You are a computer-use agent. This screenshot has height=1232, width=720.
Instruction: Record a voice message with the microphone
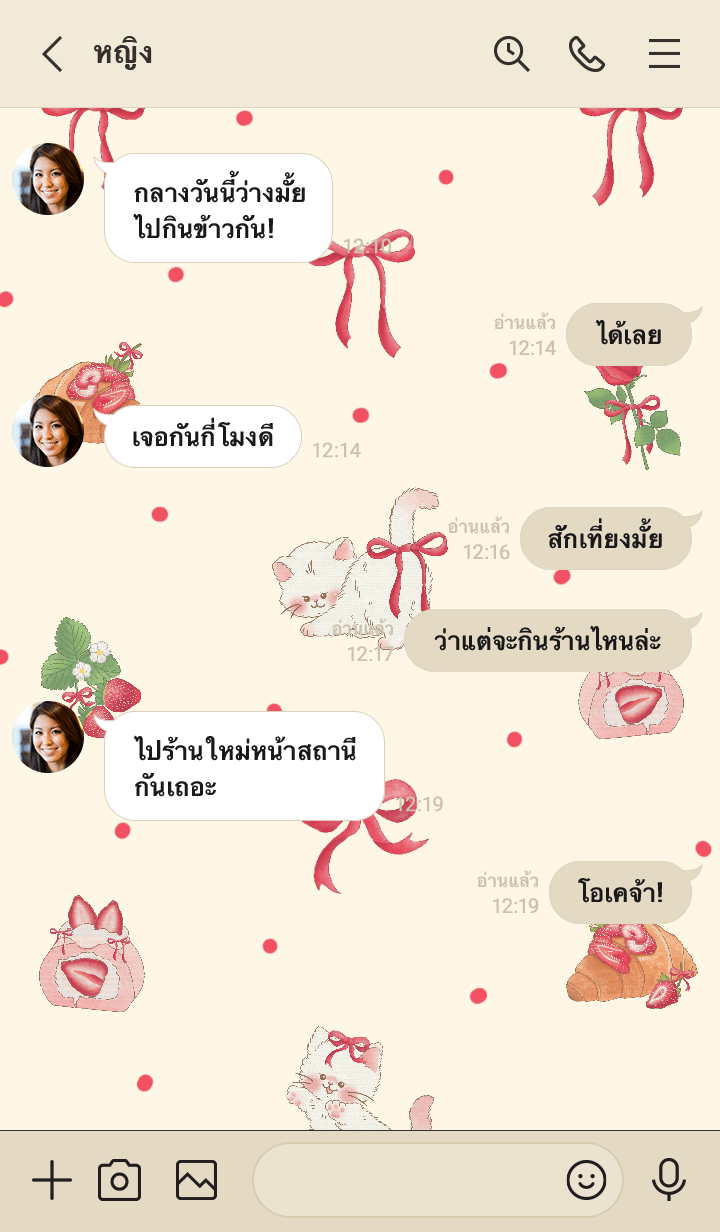668,1181
